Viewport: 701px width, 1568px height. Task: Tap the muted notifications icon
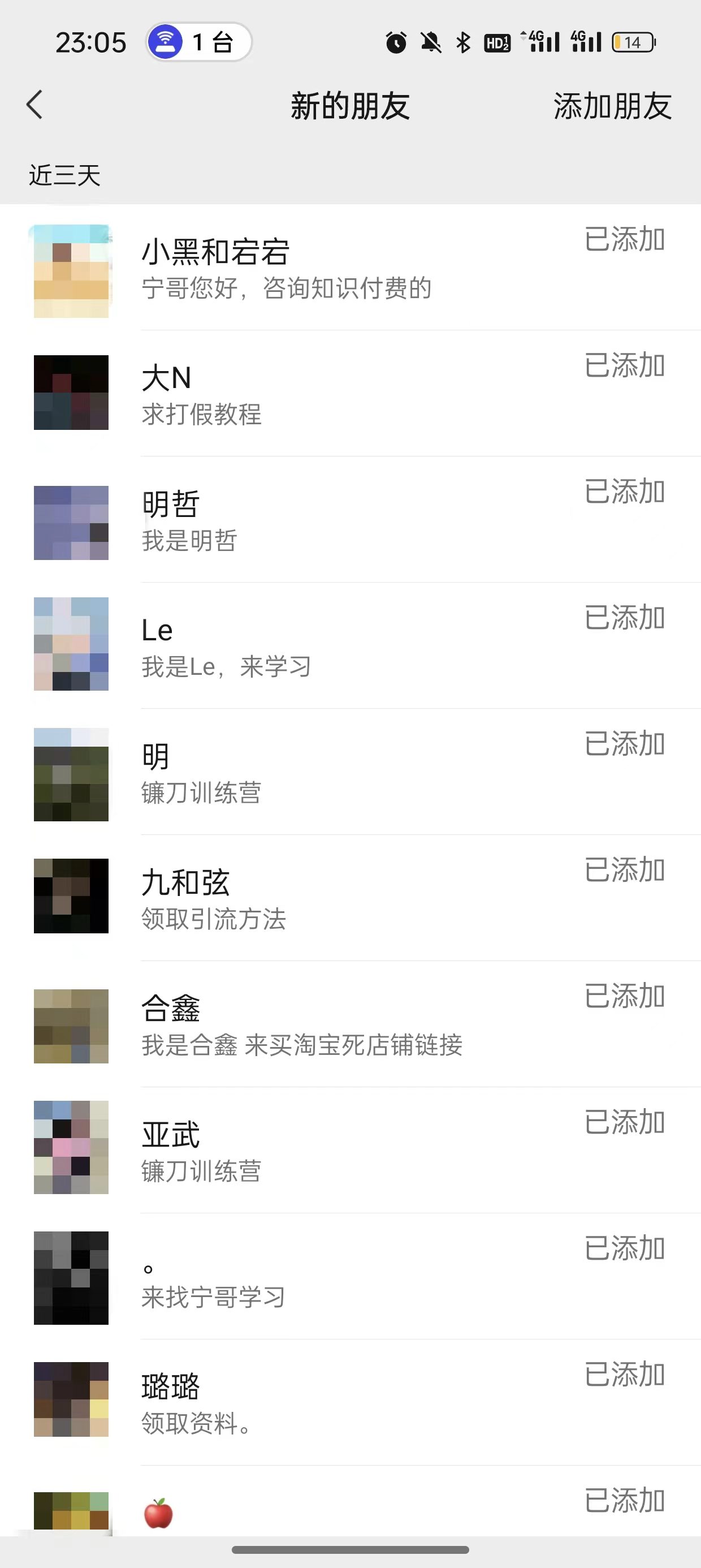tap(430, 42)
